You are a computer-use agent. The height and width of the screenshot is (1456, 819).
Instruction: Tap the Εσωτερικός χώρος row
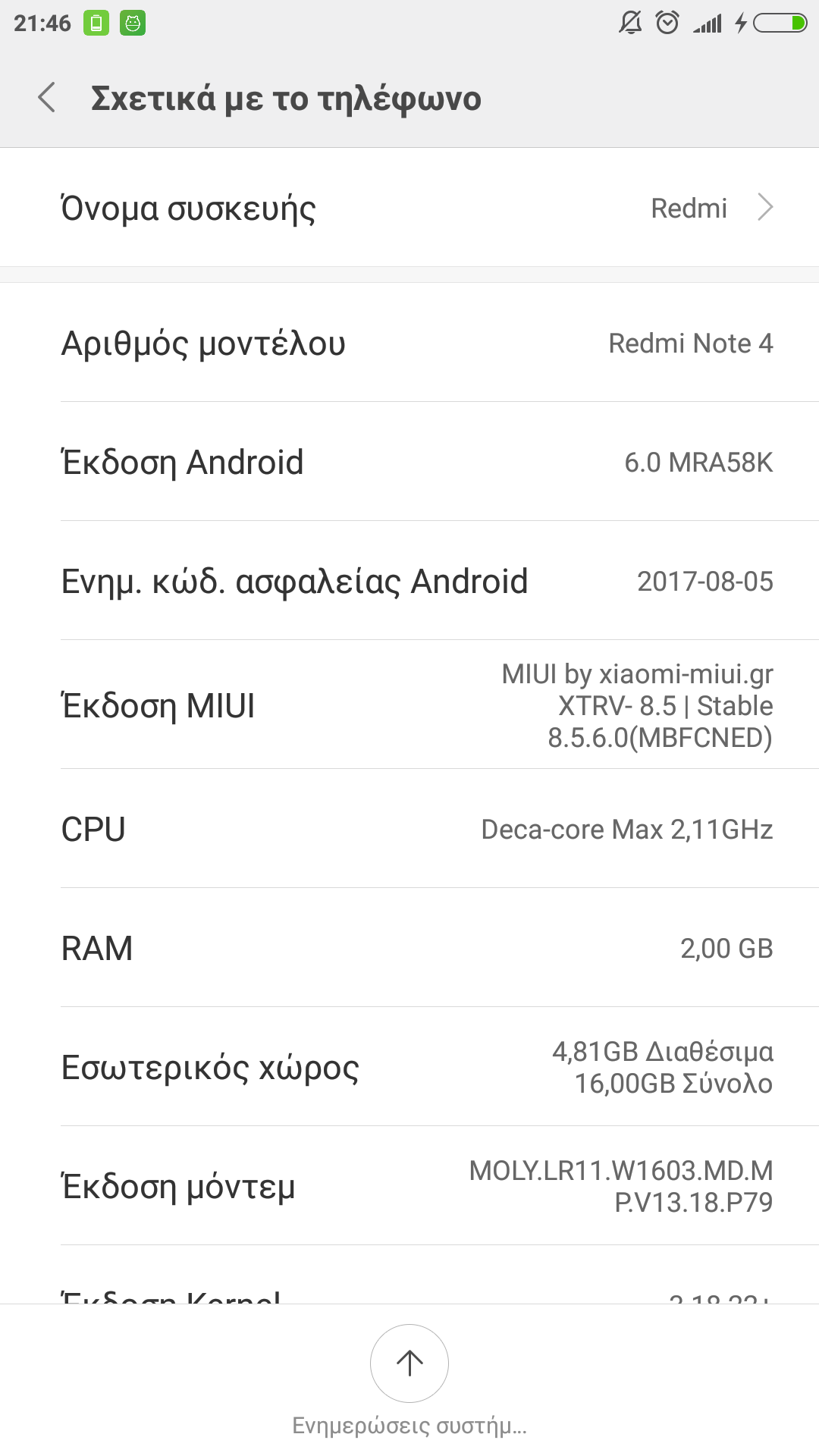pos(409,1067)
